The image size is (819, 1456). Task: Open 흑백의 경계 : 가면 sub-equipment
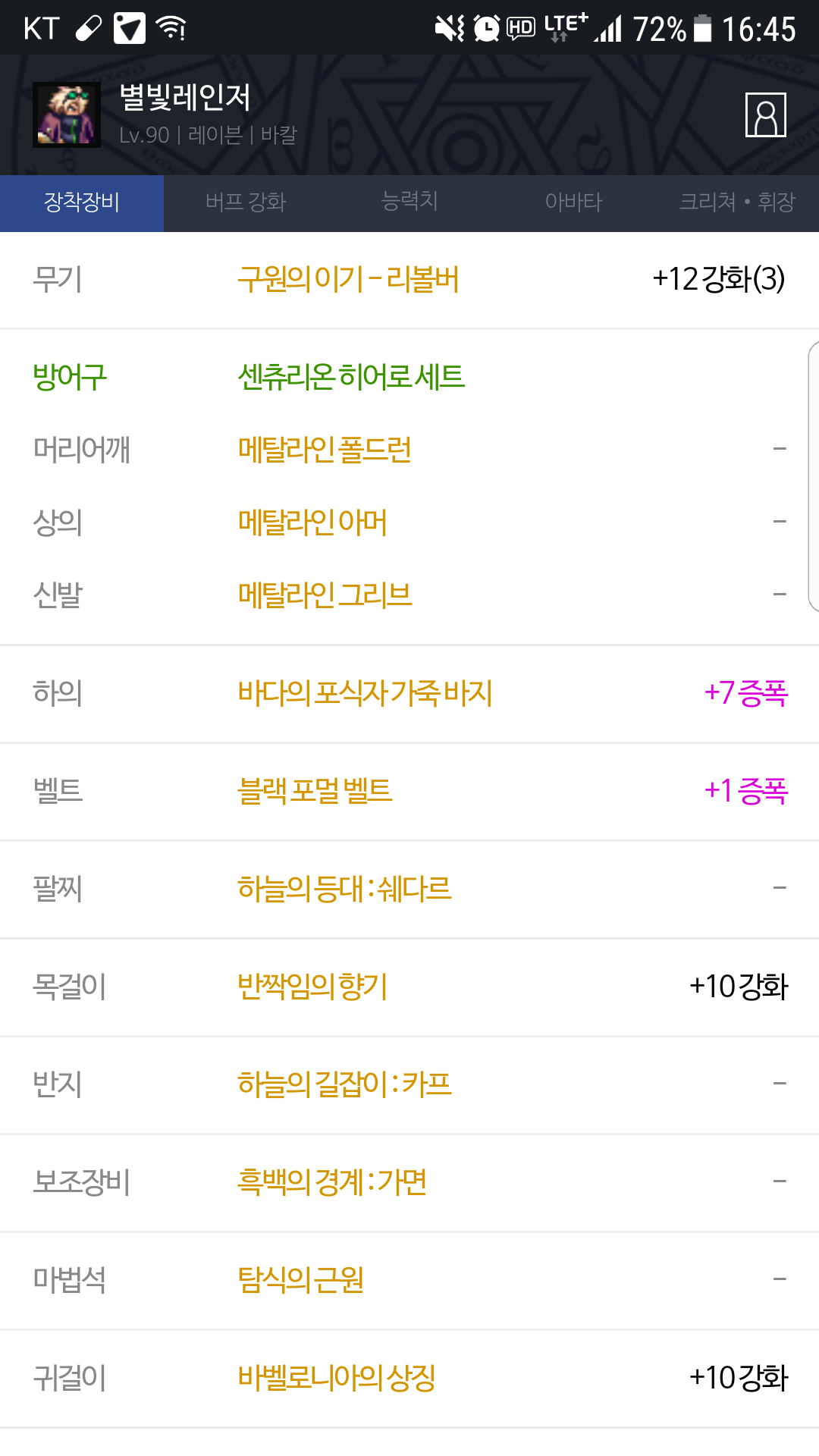(332, 1182)
